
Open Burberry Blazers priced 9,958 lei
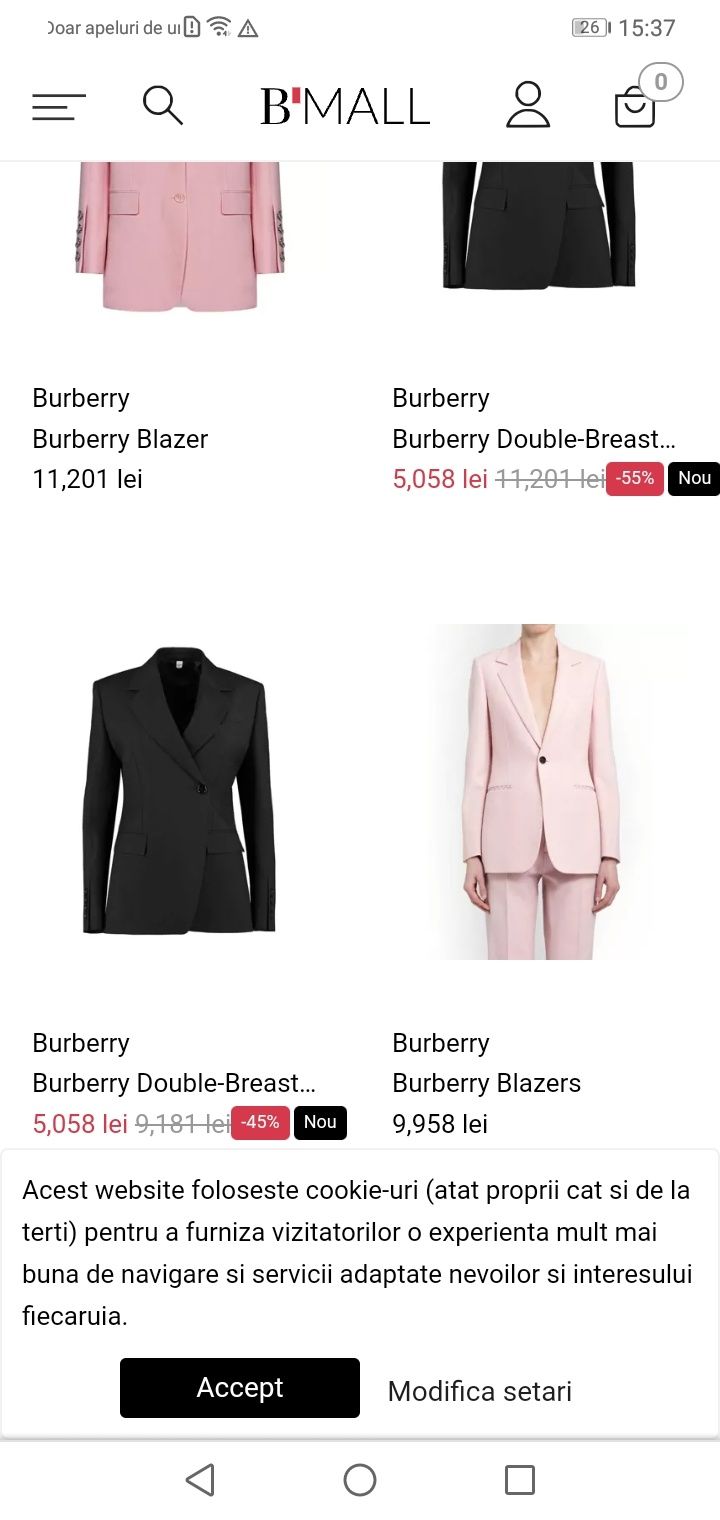click(x=486, y=1083)
